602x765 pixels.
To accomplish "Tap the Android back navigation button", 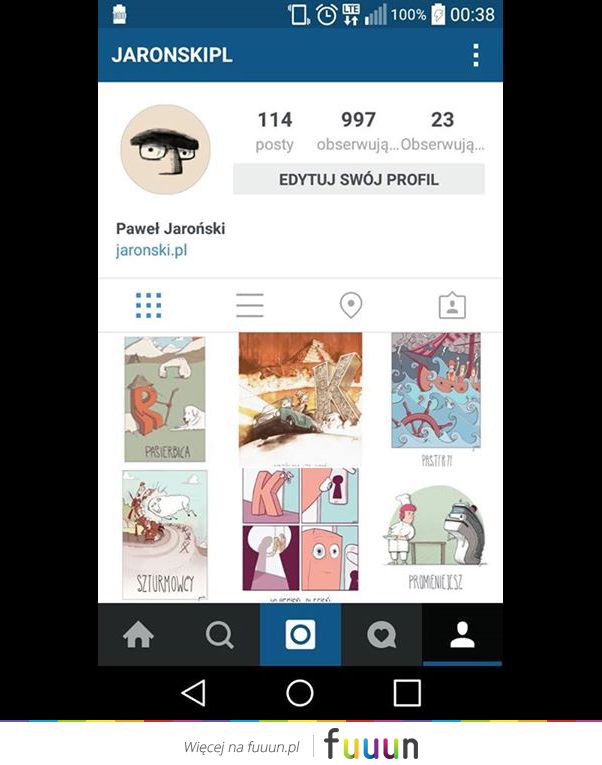I will (x=193, y=693).
